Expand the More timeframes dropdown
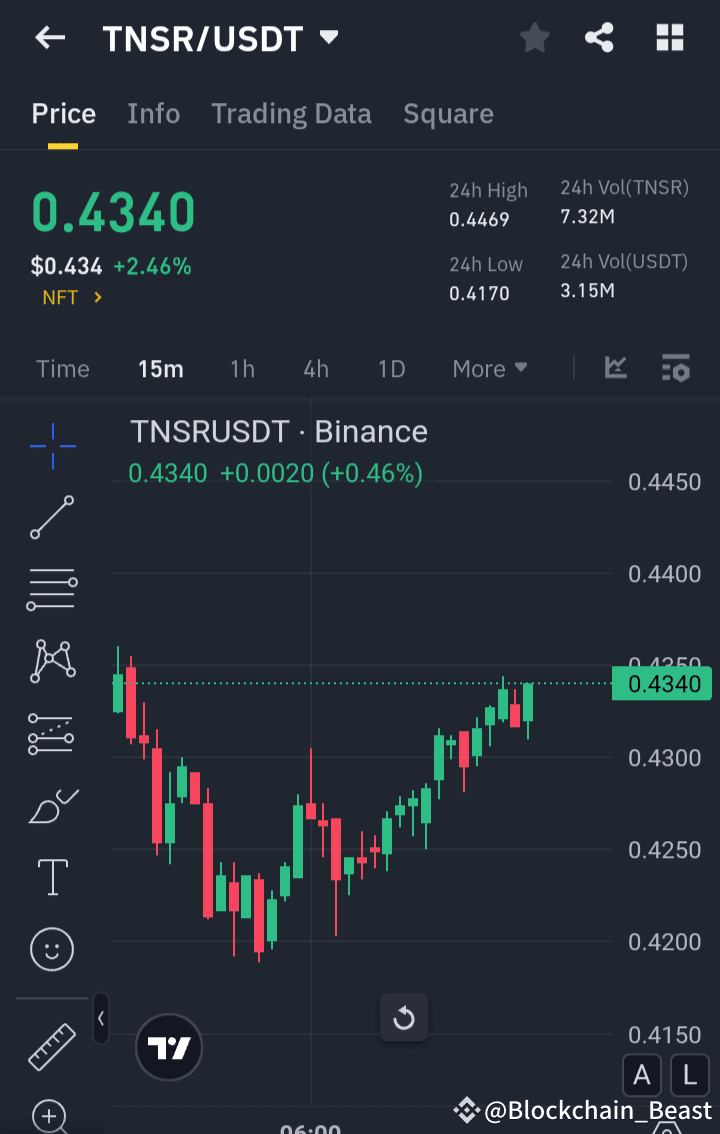720x1134 pixels. pyautogui.click(x=489, y=368)
